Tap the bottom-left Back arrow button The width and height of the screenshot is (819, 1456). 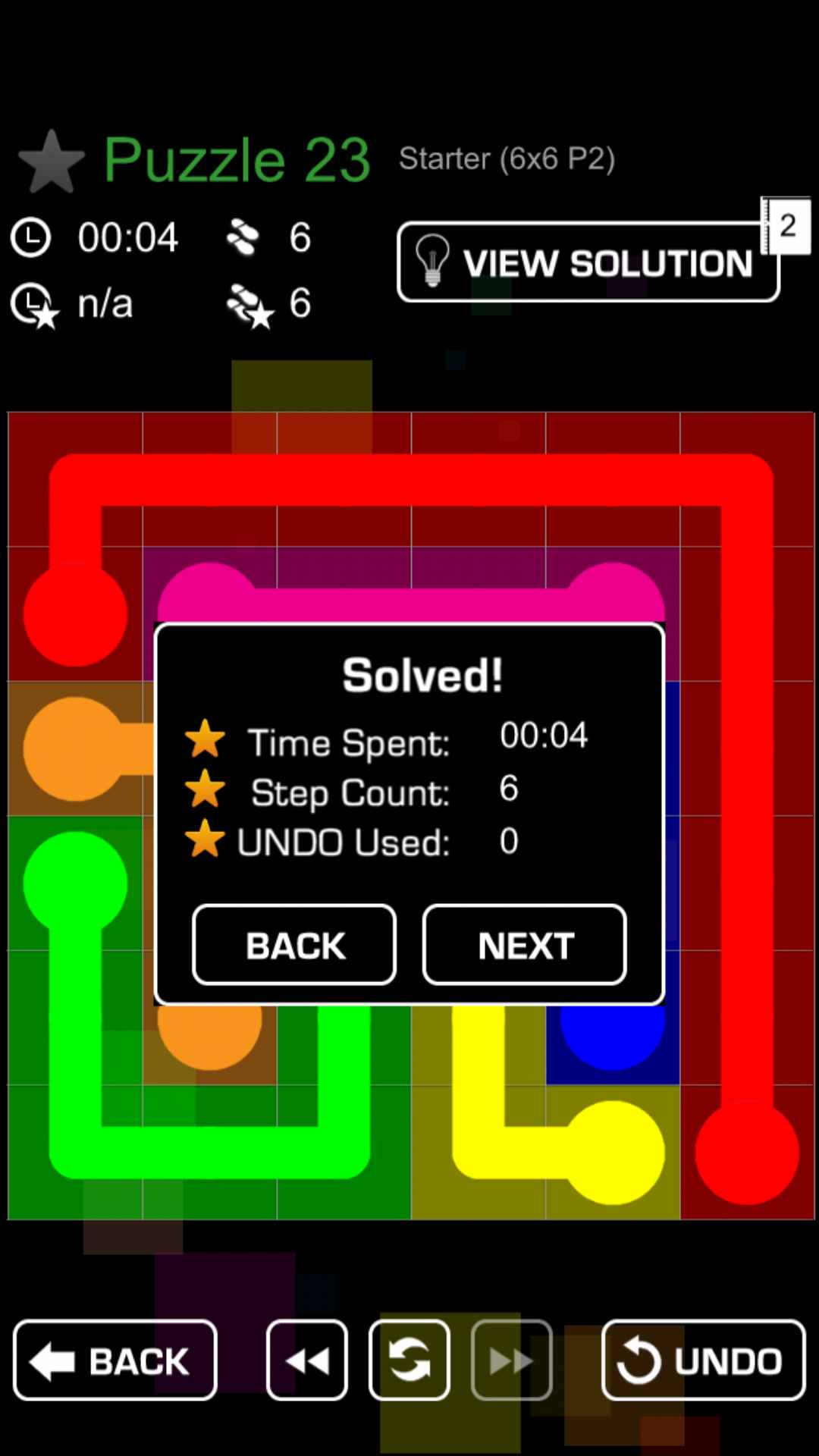pyautogui.click(x=115, y=1360)
